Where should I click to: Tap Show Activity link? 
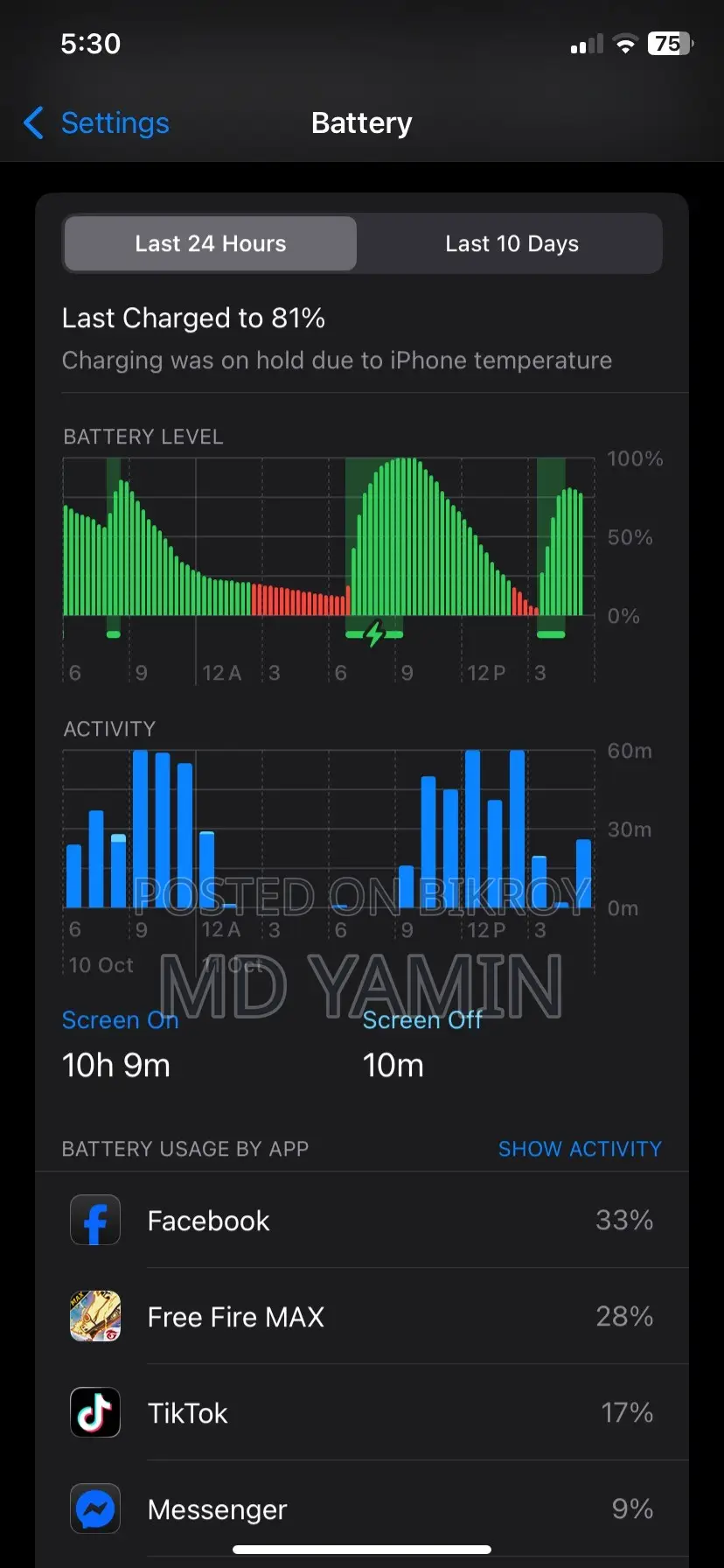coord(580,1149)
